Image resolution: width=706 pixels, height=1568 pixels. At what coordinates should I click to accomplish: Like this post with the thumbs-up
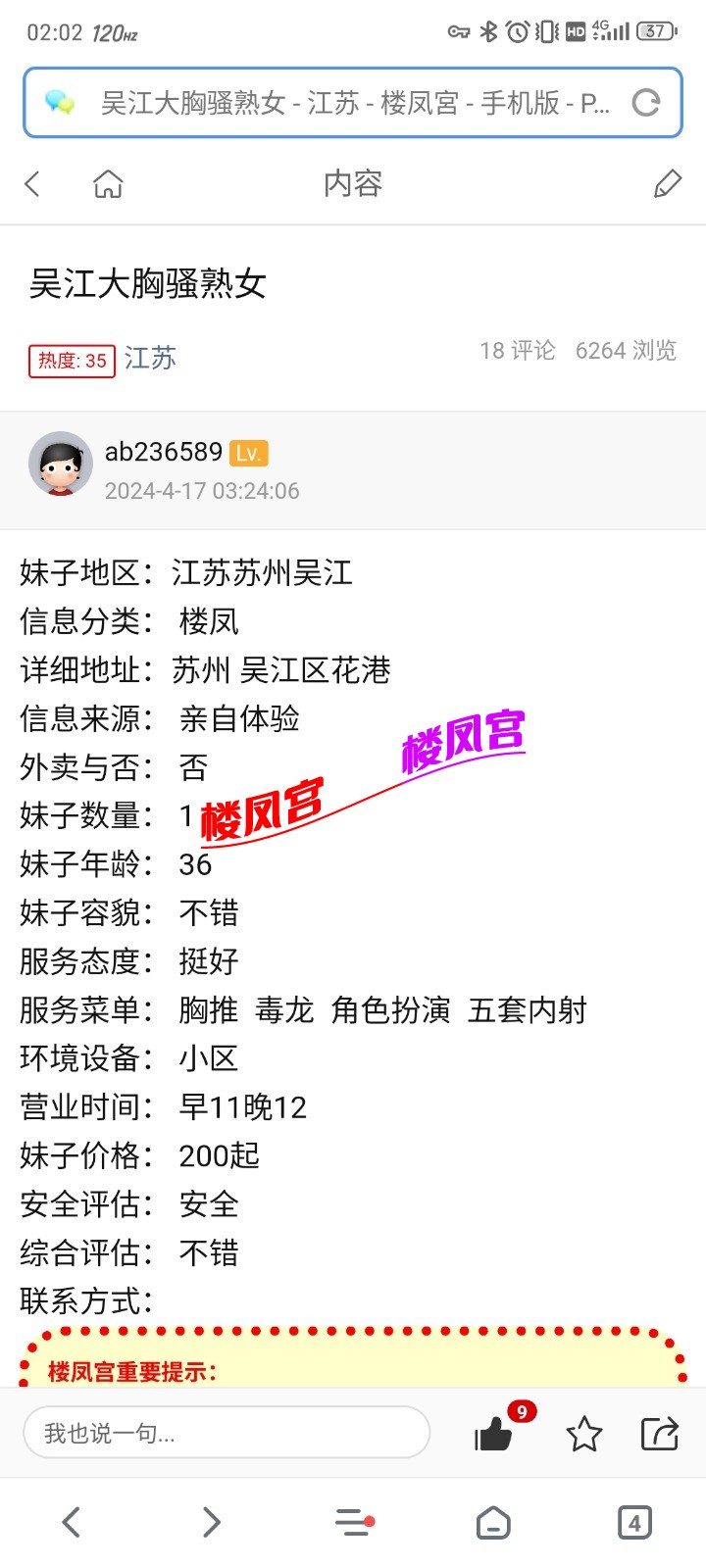494,1435
